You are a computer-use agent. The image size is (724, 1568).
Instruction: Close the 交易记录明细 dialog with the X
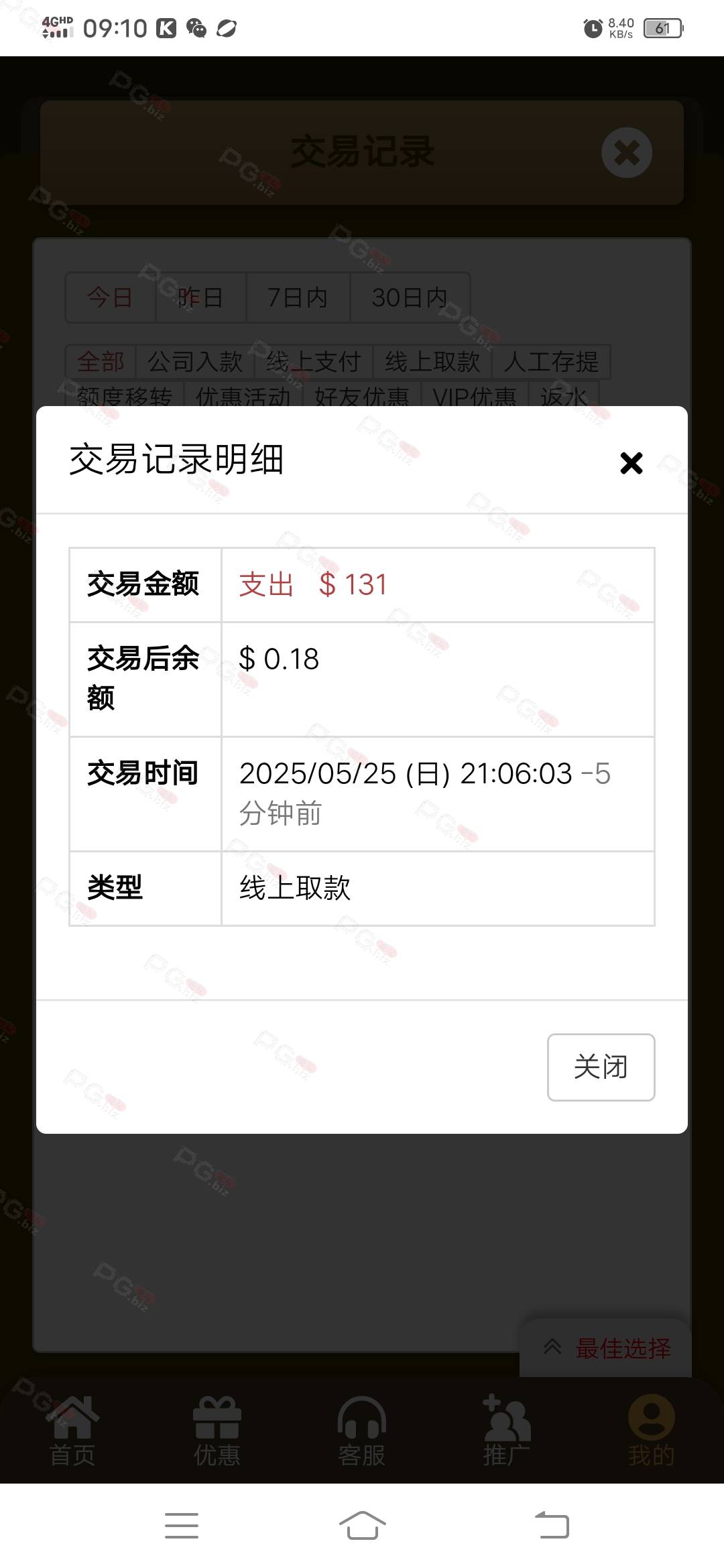click(x=631, y=462)
